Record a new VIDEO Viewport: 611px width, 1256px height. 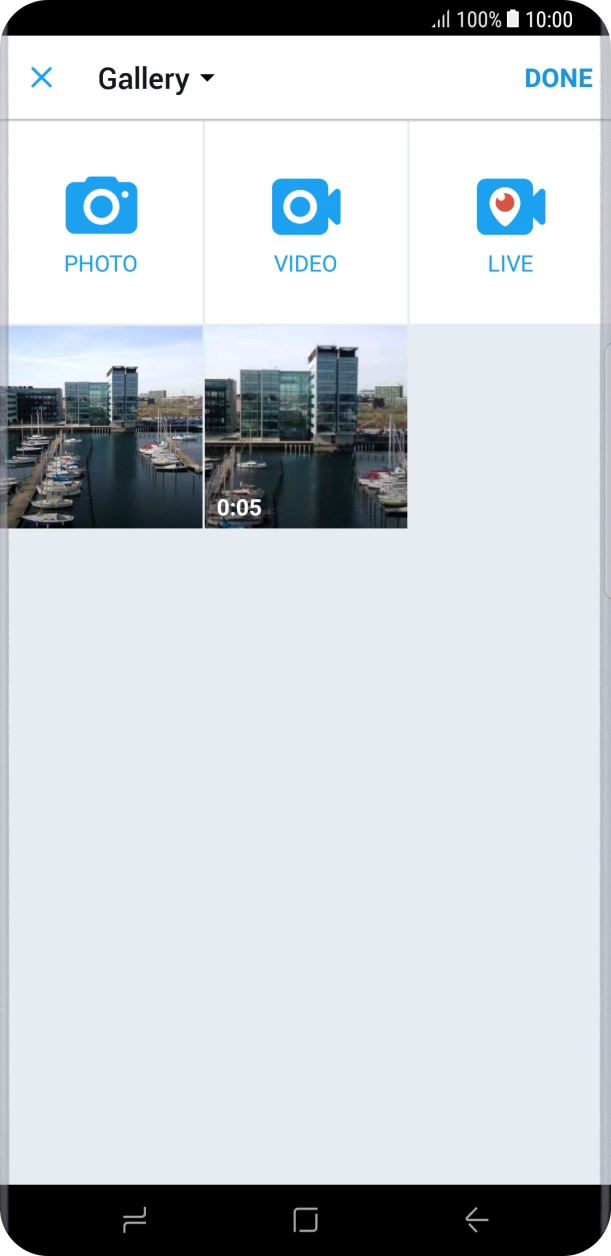coord(306,224)
